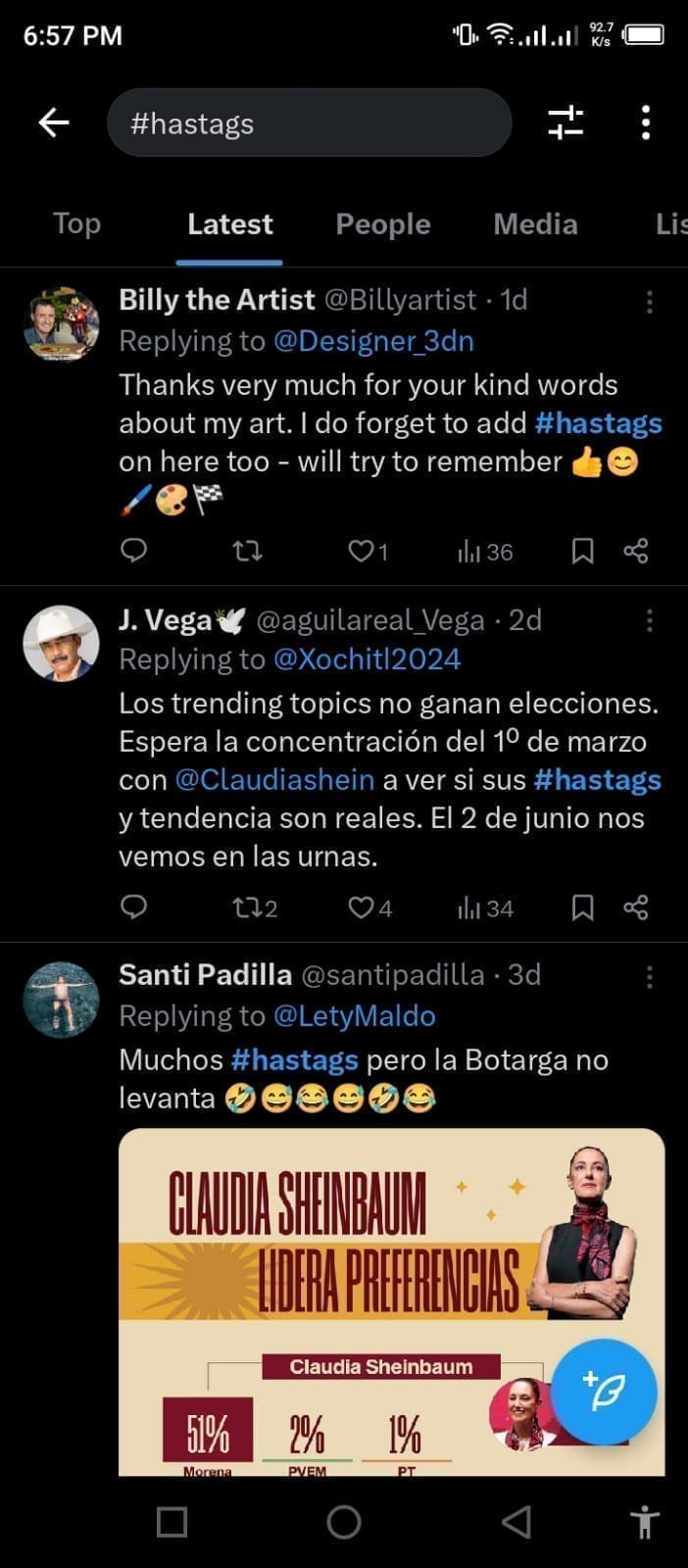The height and width of the screenshot is (1568, 688).
Task: Open more options on Santi Padilla's post
Action: (649, 976)
